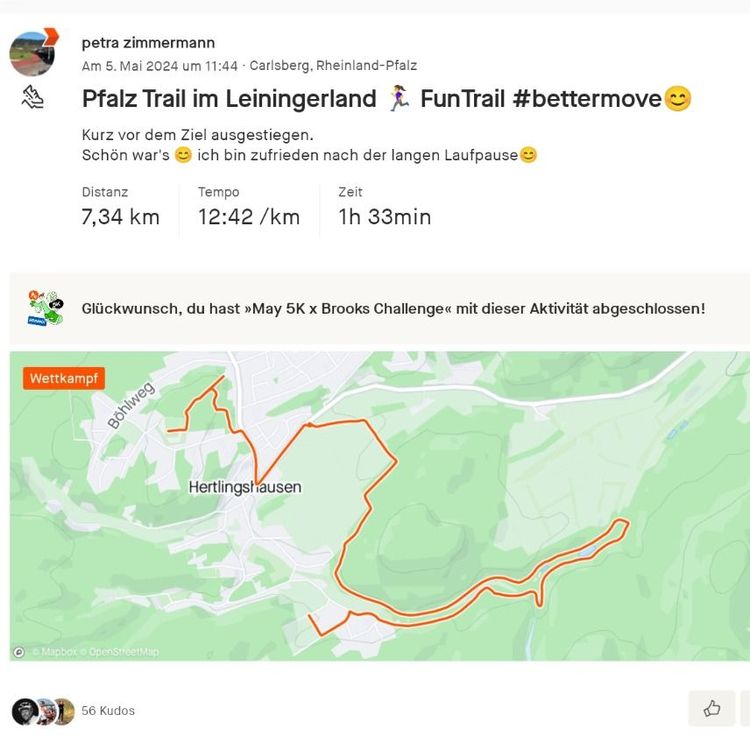The width and height of the screenshot is (750, 750).
Task: Open the May 5K x Brooks Challenge banner
Action: tap(392, 309)
